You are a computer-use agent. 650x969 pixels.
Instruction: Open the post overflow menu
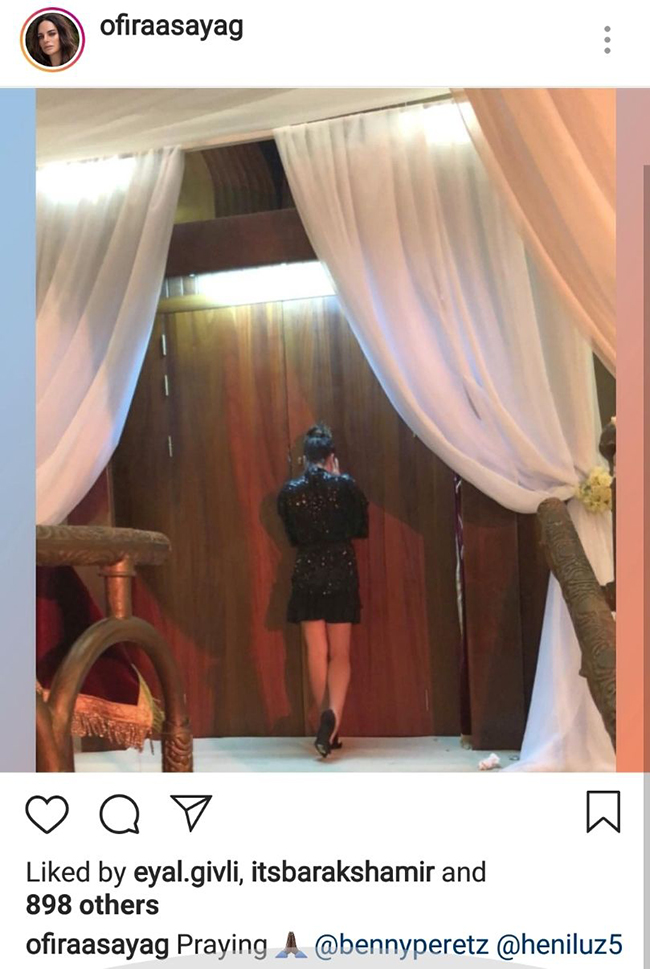click(606, 40)
